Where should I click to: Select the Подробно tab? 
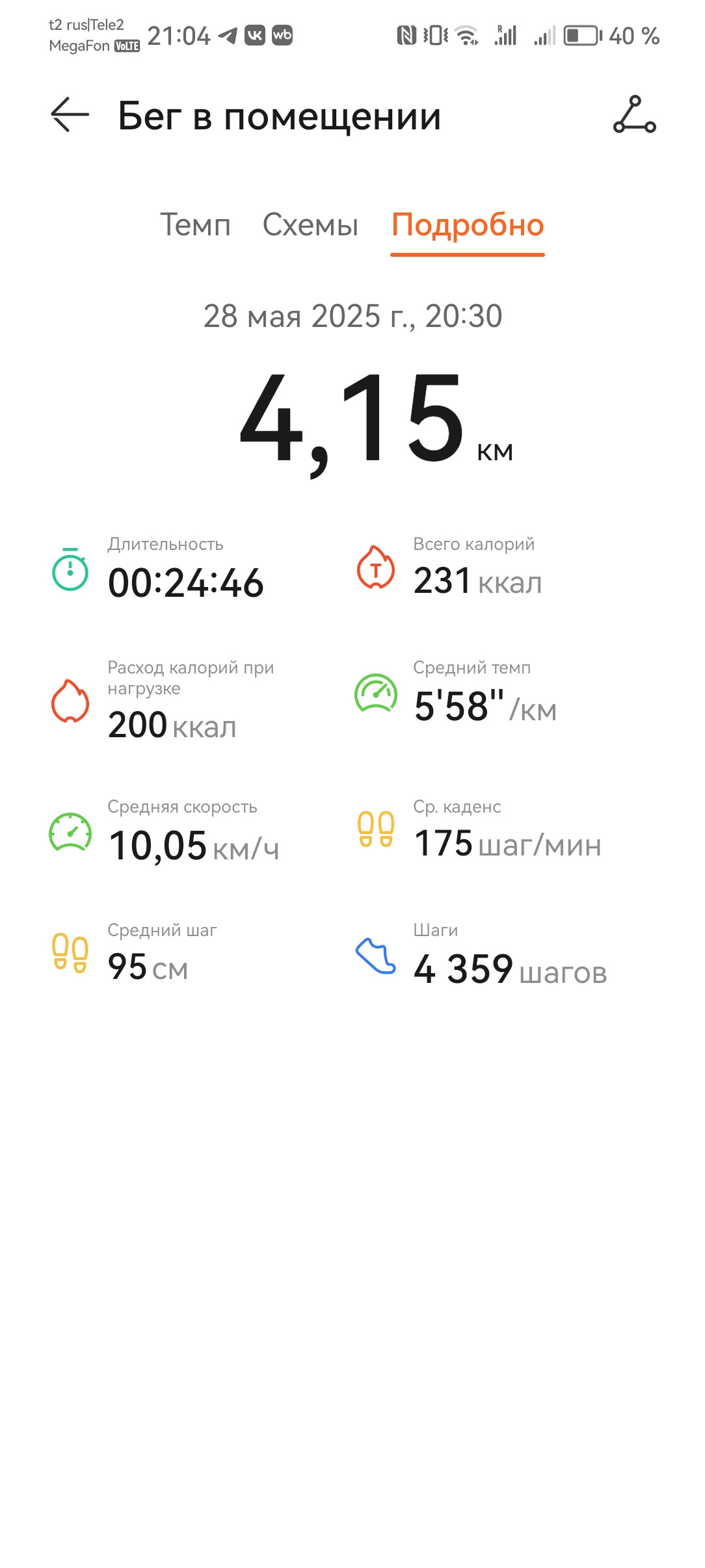[468, 226]
